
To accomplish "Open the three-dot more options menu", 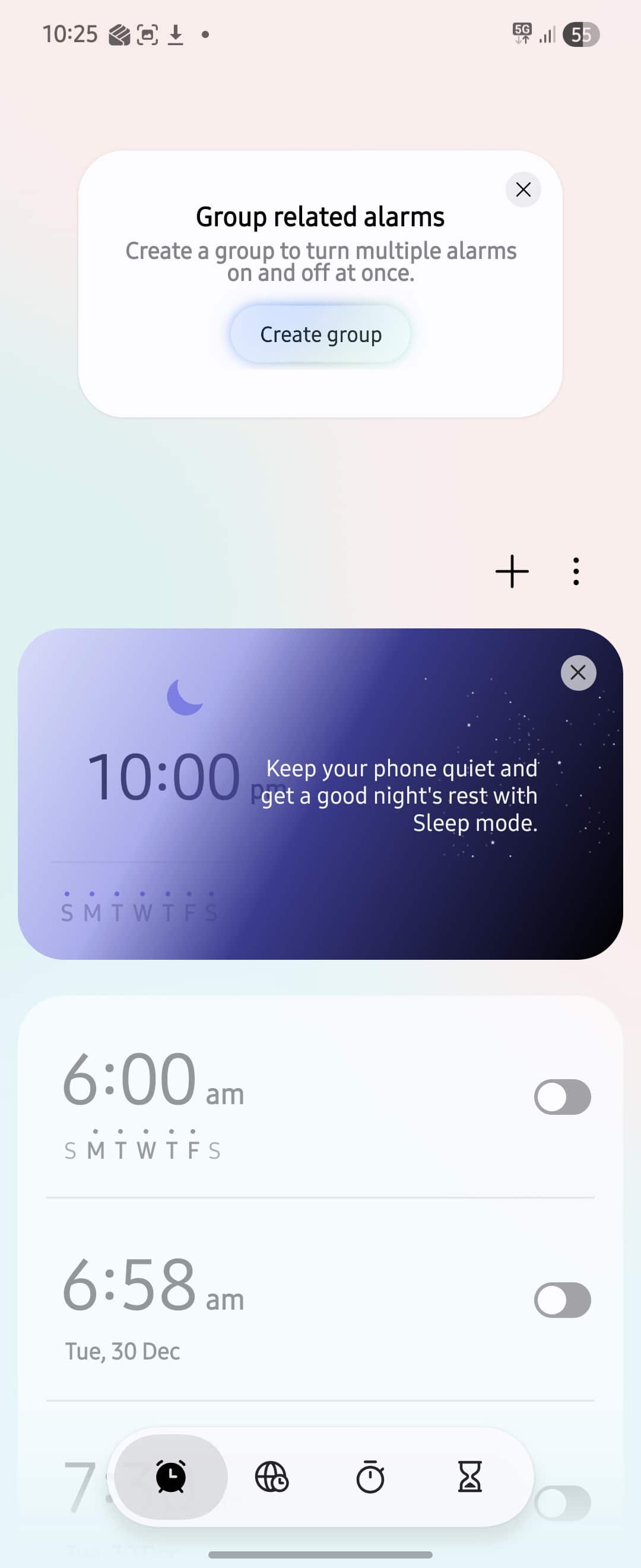I will pyautogui.click(x=575, y=571).
